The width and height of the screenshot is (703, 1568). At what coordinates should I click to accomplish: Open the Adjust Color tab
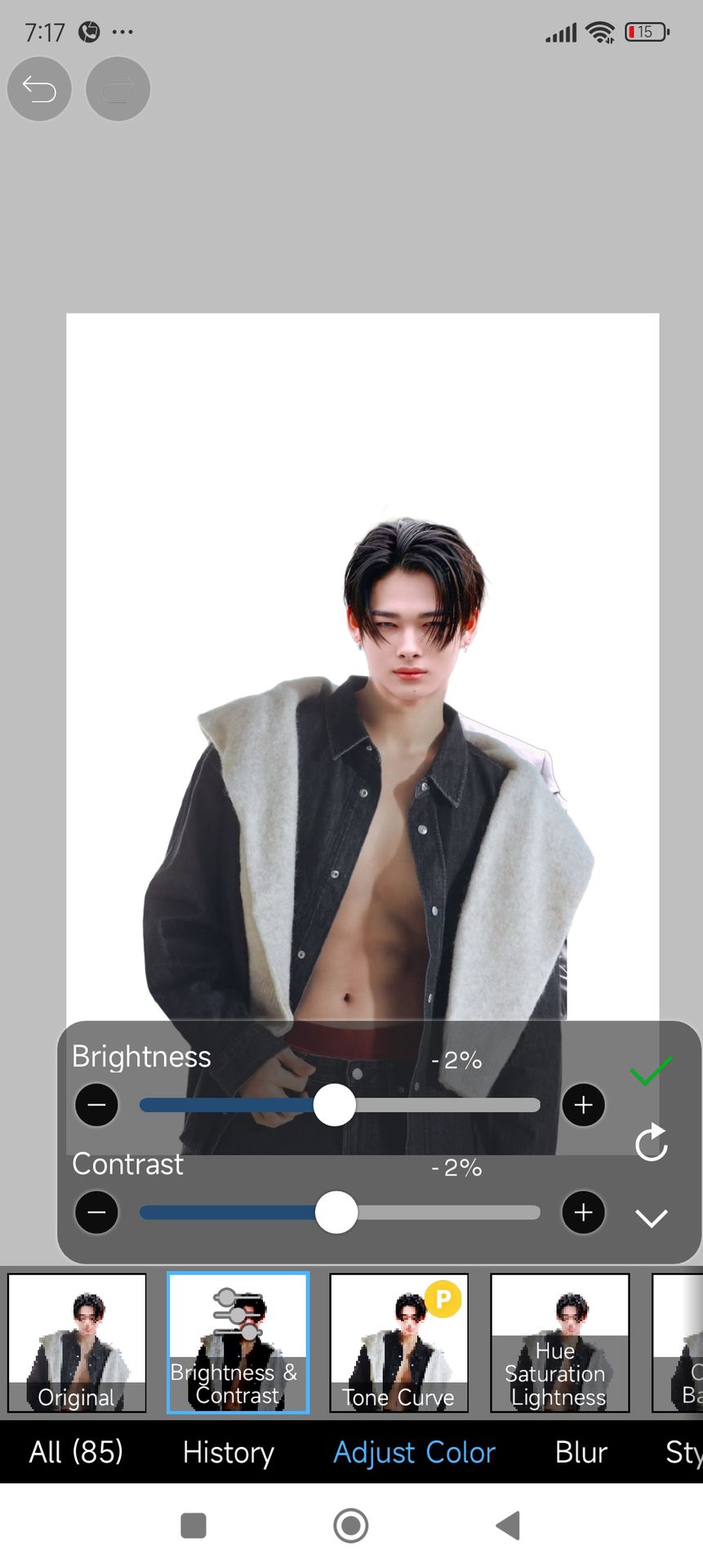414,1452
